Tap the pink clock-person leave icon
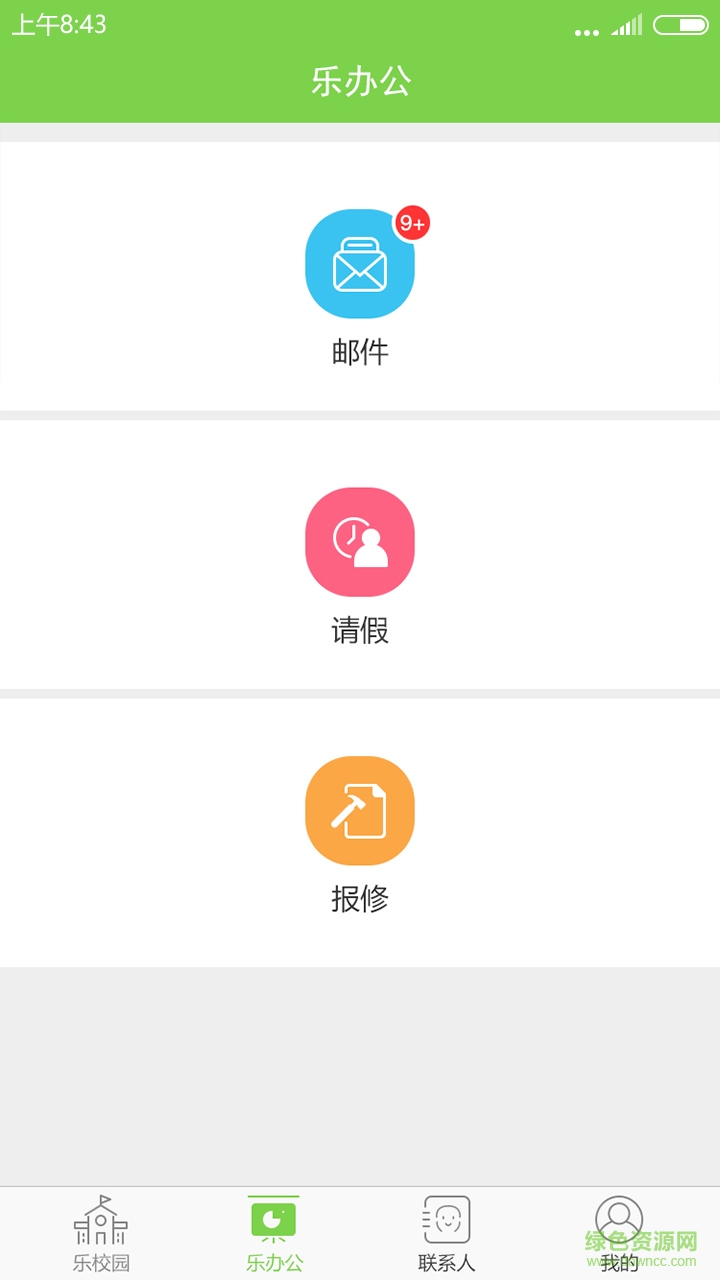720x1280 pixels. click(360, 541)
